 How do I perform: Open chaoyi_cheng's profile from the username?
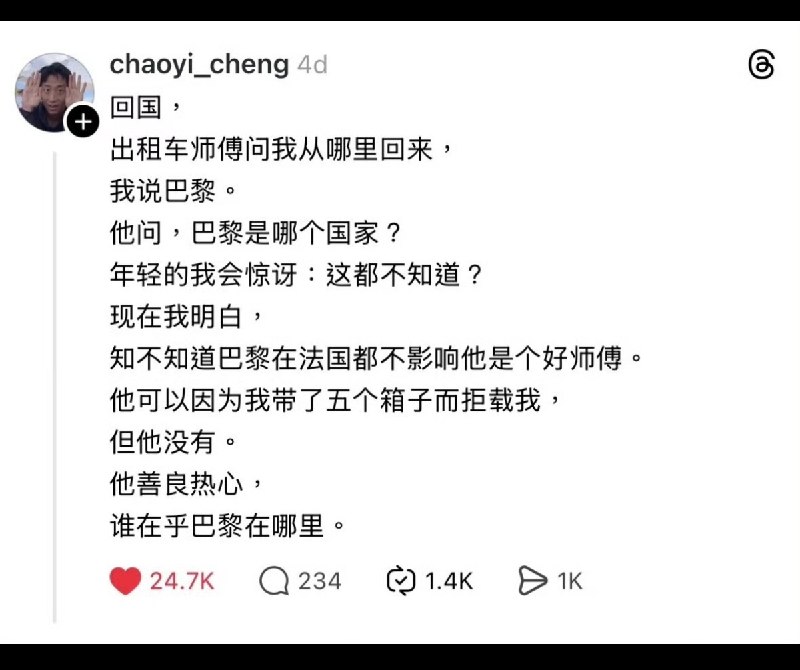tap(199, 65)
